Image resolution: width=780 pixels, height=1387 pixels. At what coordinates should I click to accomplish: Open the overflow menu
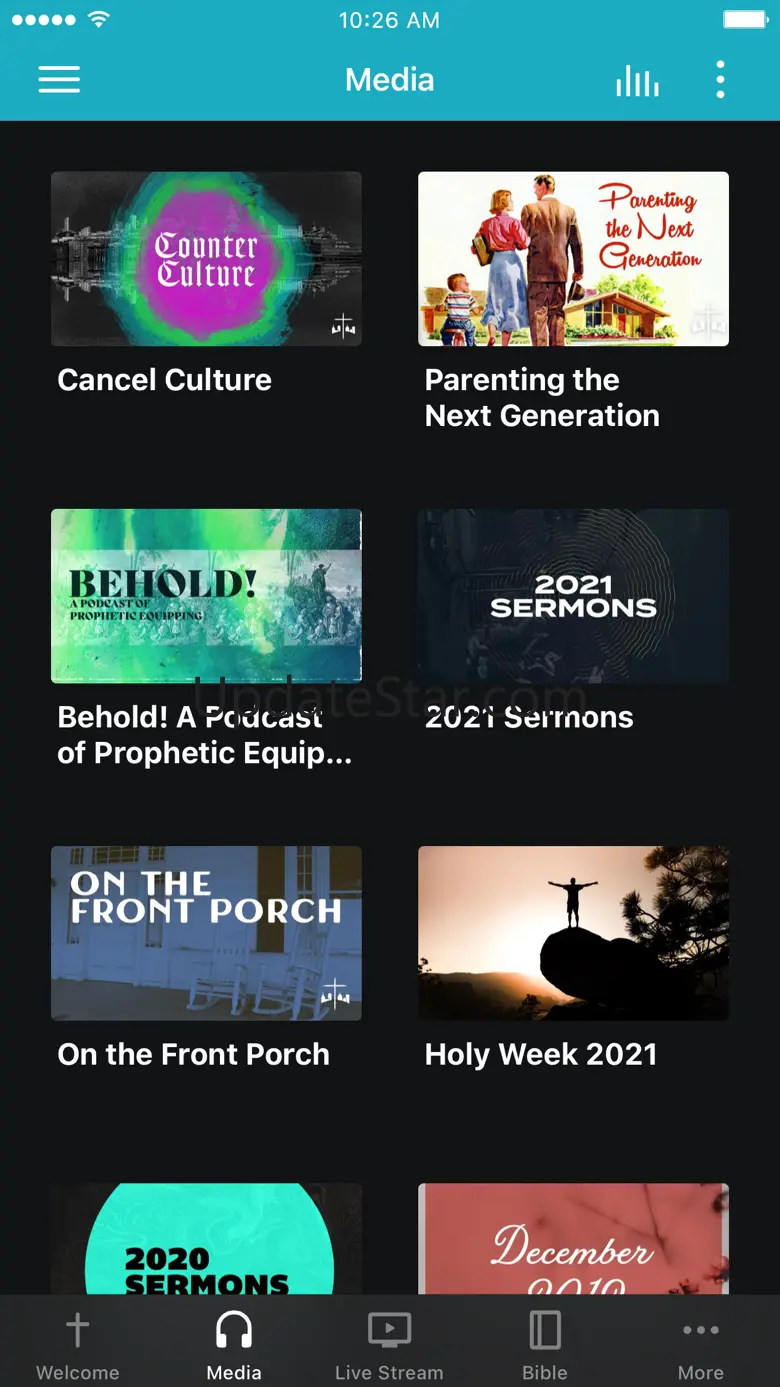coord(720,80)
